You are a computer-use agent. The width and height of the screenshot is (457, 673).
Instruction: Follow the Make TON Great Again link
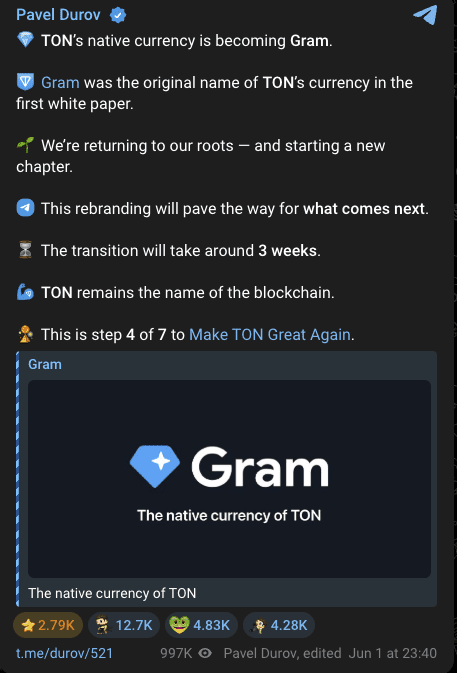(270, 334)
